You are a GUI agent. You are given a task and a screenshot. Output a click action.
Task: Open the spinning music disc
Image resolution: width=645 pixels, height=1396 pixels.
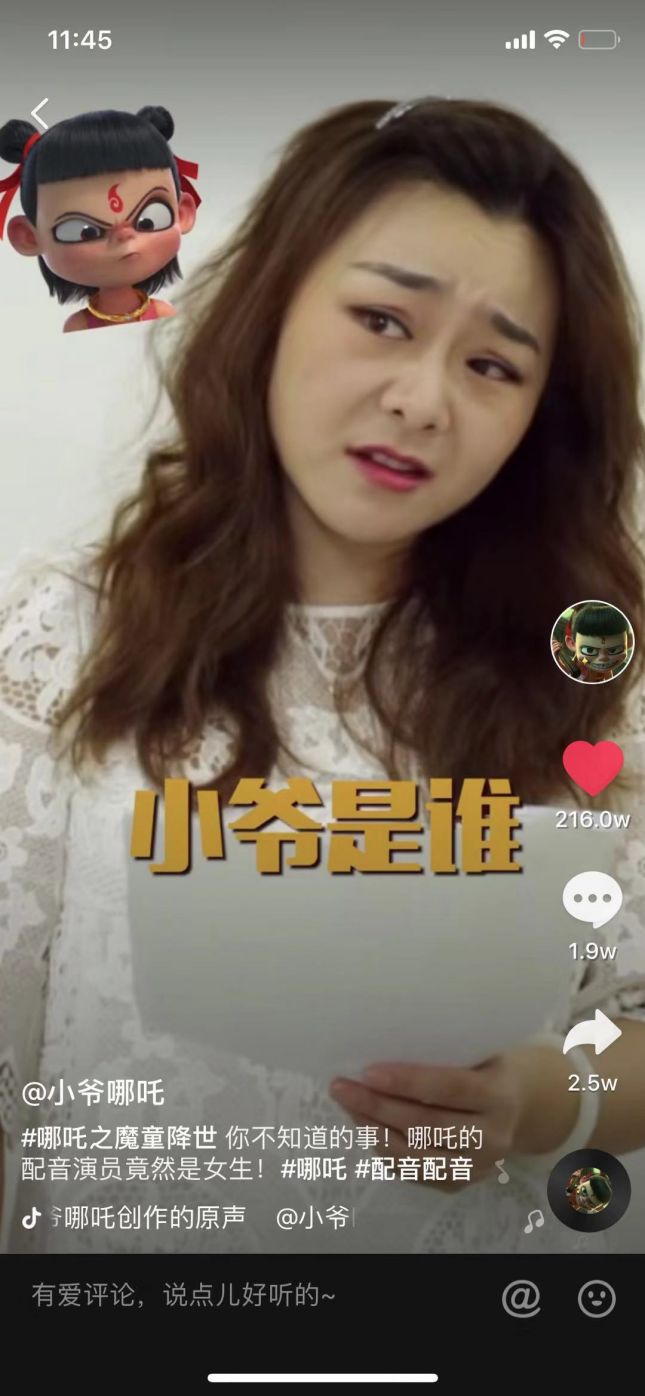(589, 1190)
